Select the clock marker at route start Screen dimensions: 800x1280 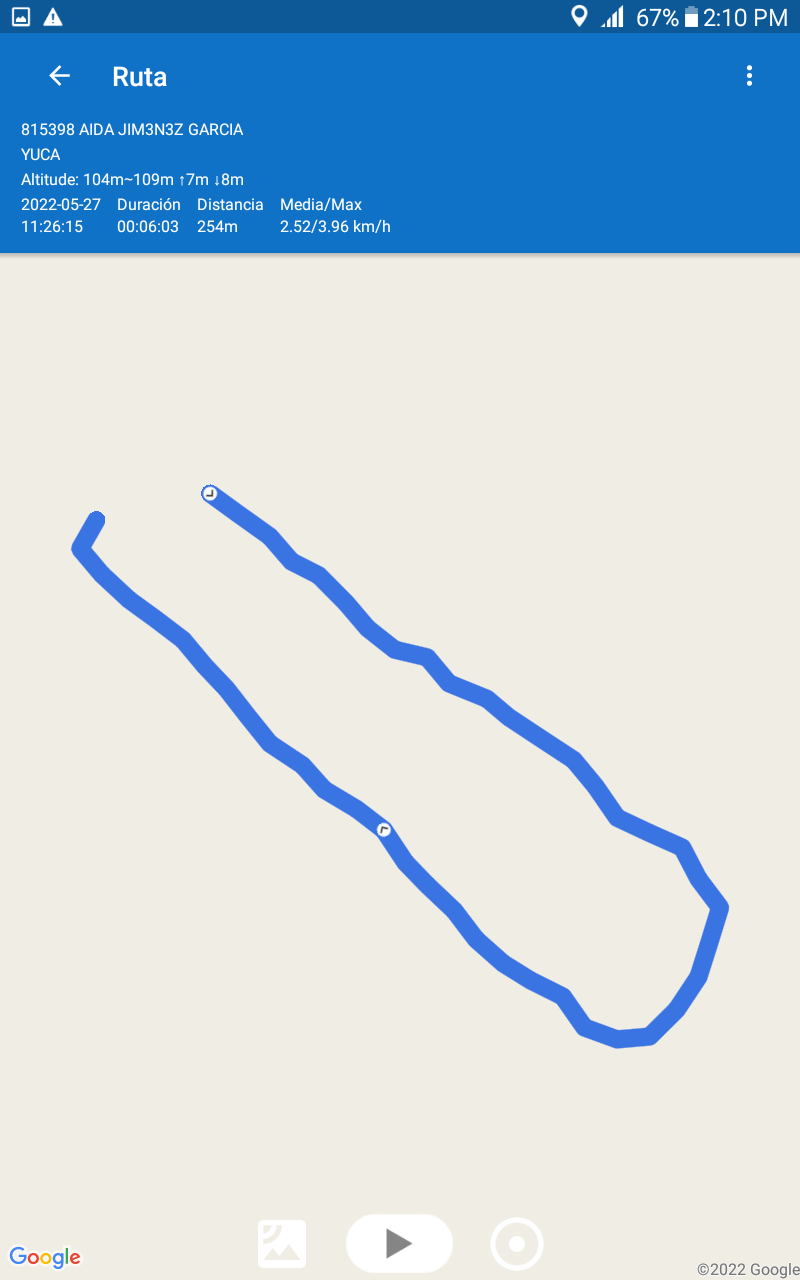coord(209,493)
